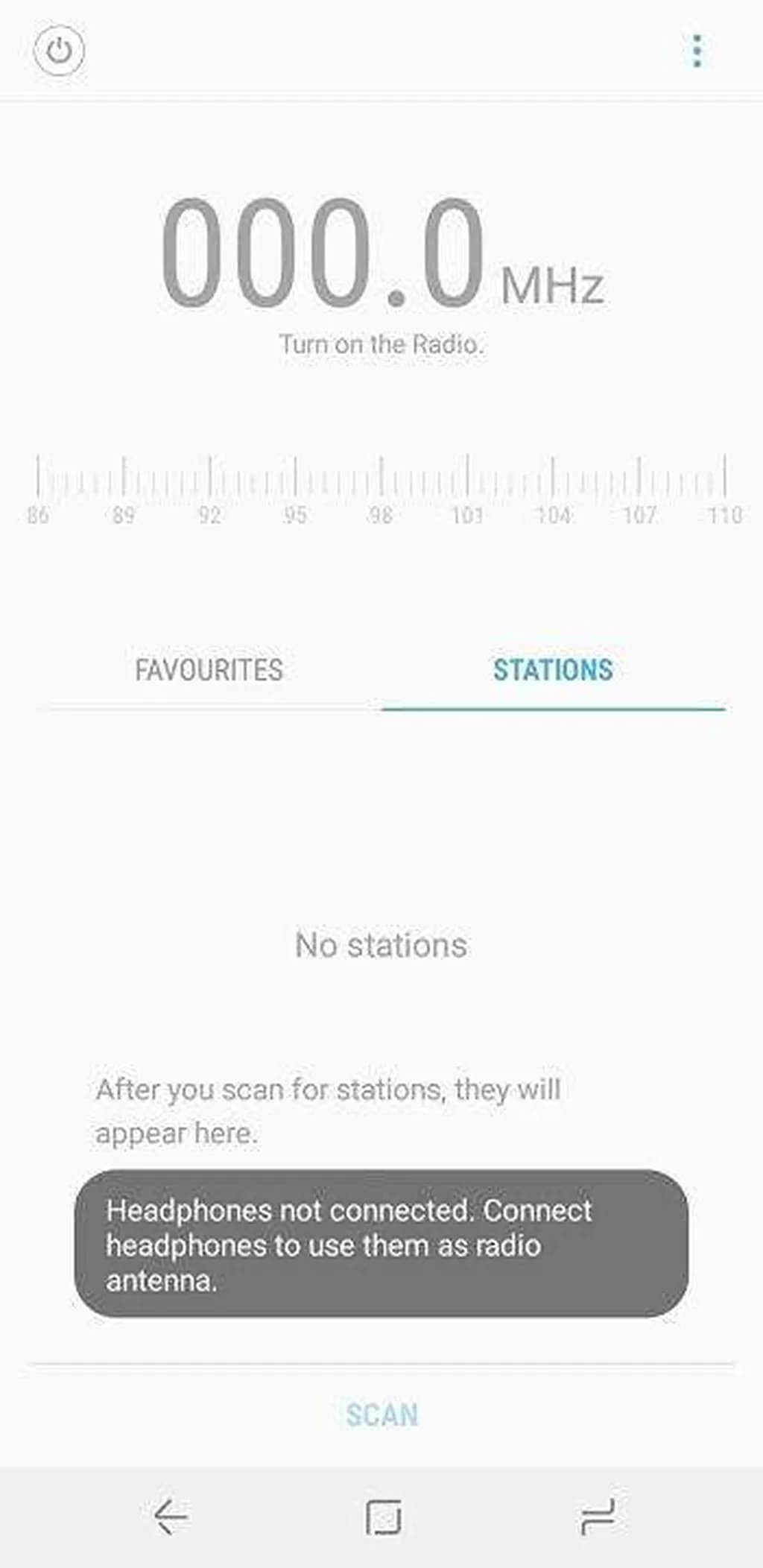763x1568 pixels.
Task: Tap Scan to find stations
Action: tap(381, 1414)
